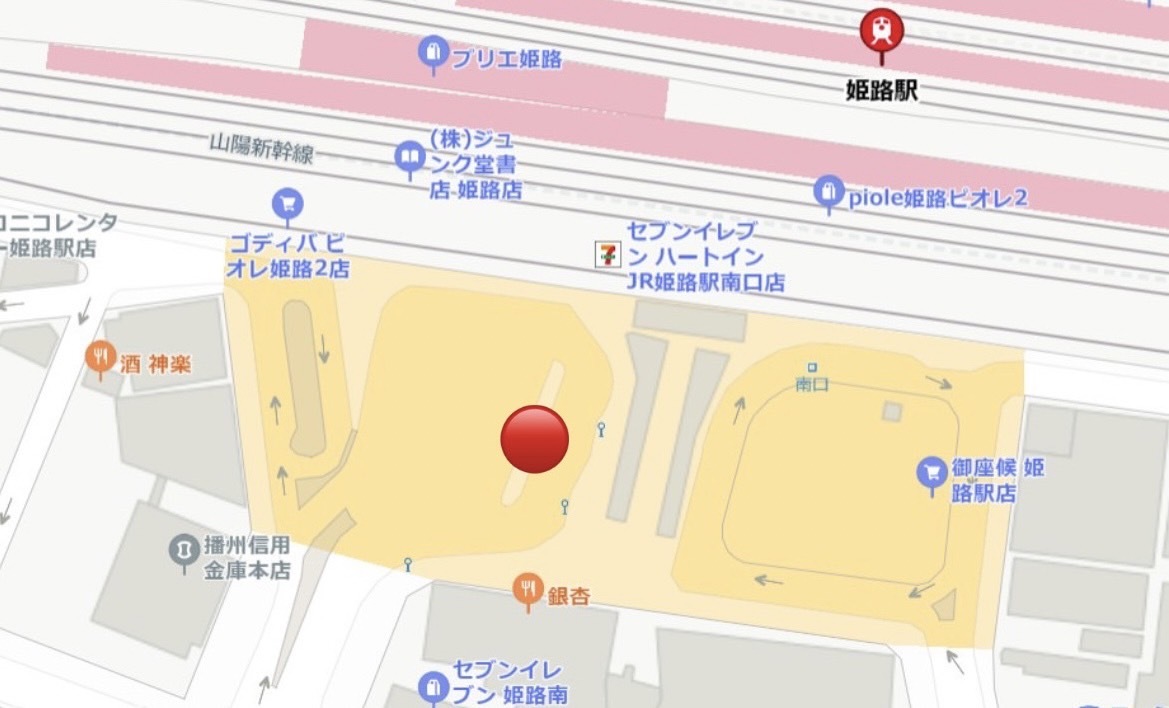Select the ゴディバ ピオレ姫路2店 store pin

point(288,206)
